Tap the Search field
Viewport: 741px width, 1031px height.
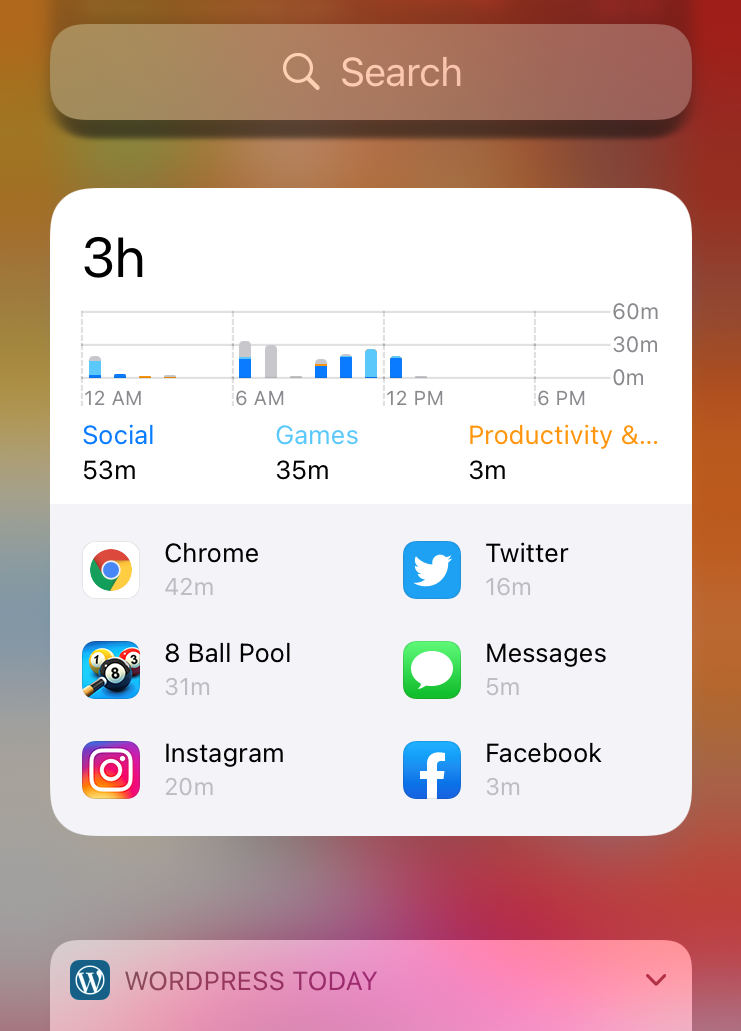[x=370, y=72]
